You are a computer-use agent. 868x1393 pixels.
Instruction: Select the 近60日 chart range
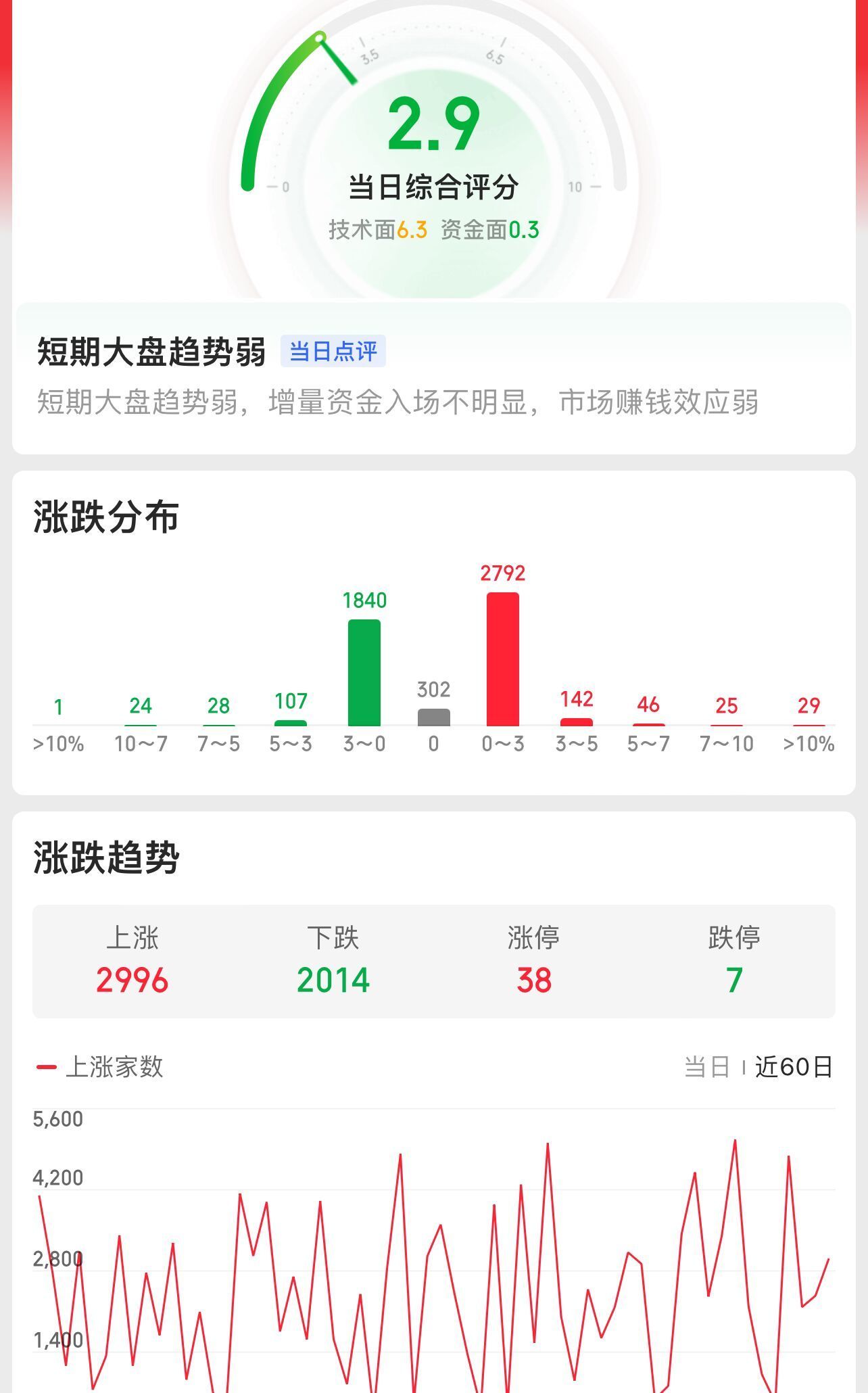(x=794, y=1067)
